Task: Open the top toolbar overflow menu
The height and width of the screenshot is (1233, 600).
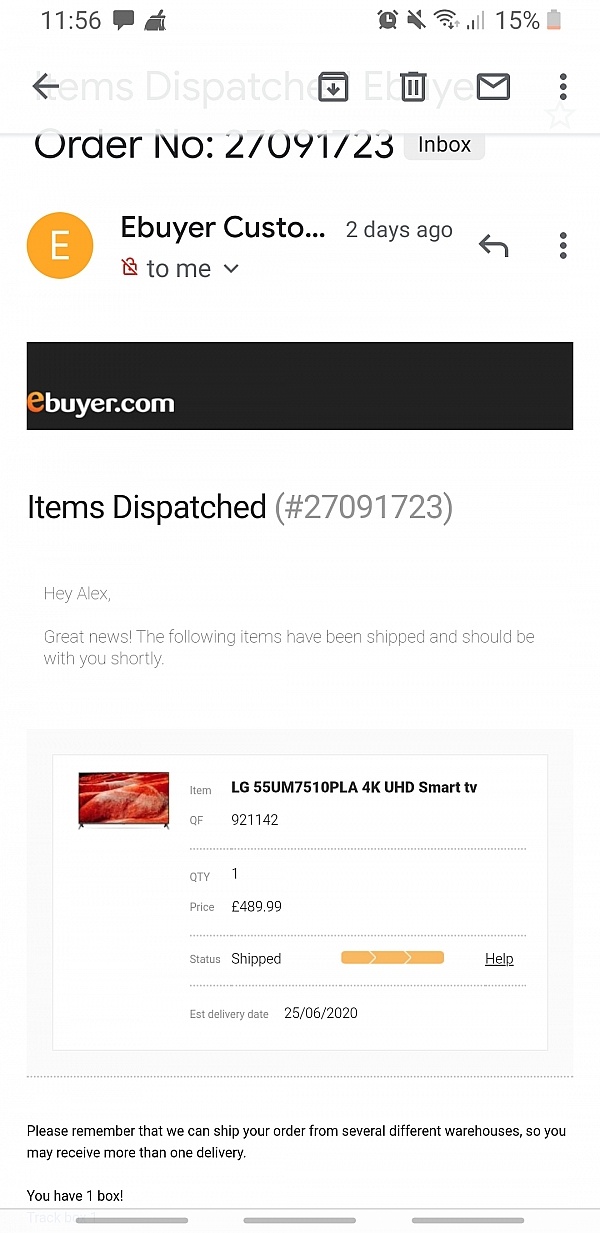Action: (x=563, y=87)
